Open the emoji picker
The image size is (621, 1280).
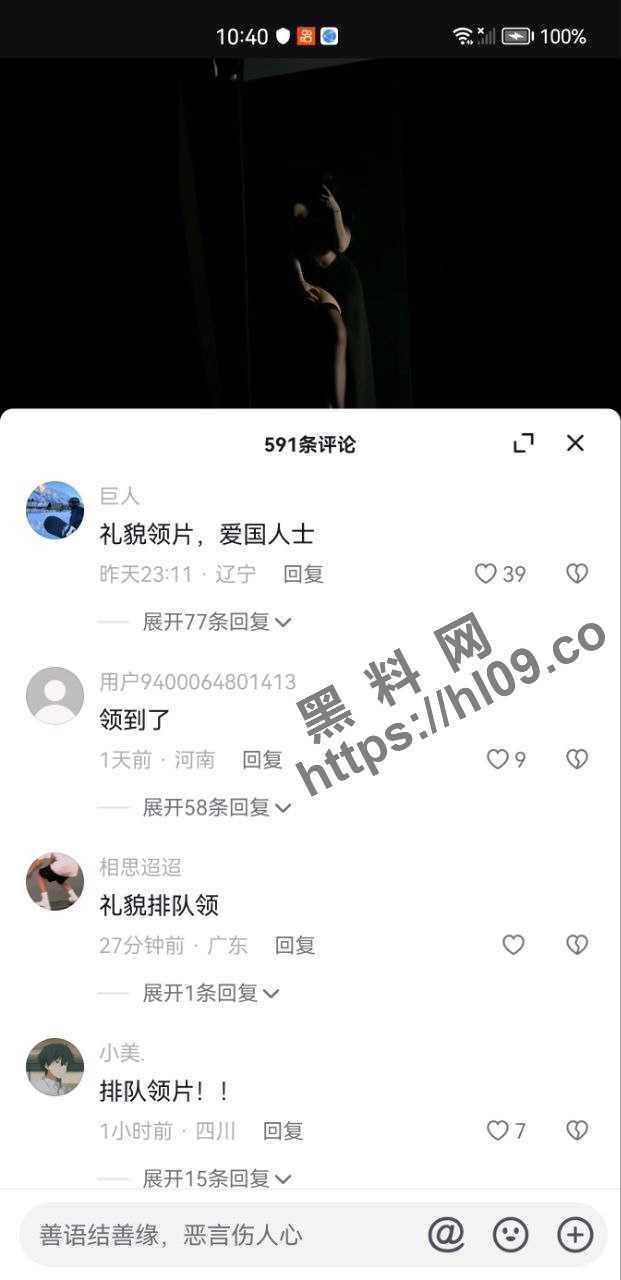click(x=511, y=1235)
